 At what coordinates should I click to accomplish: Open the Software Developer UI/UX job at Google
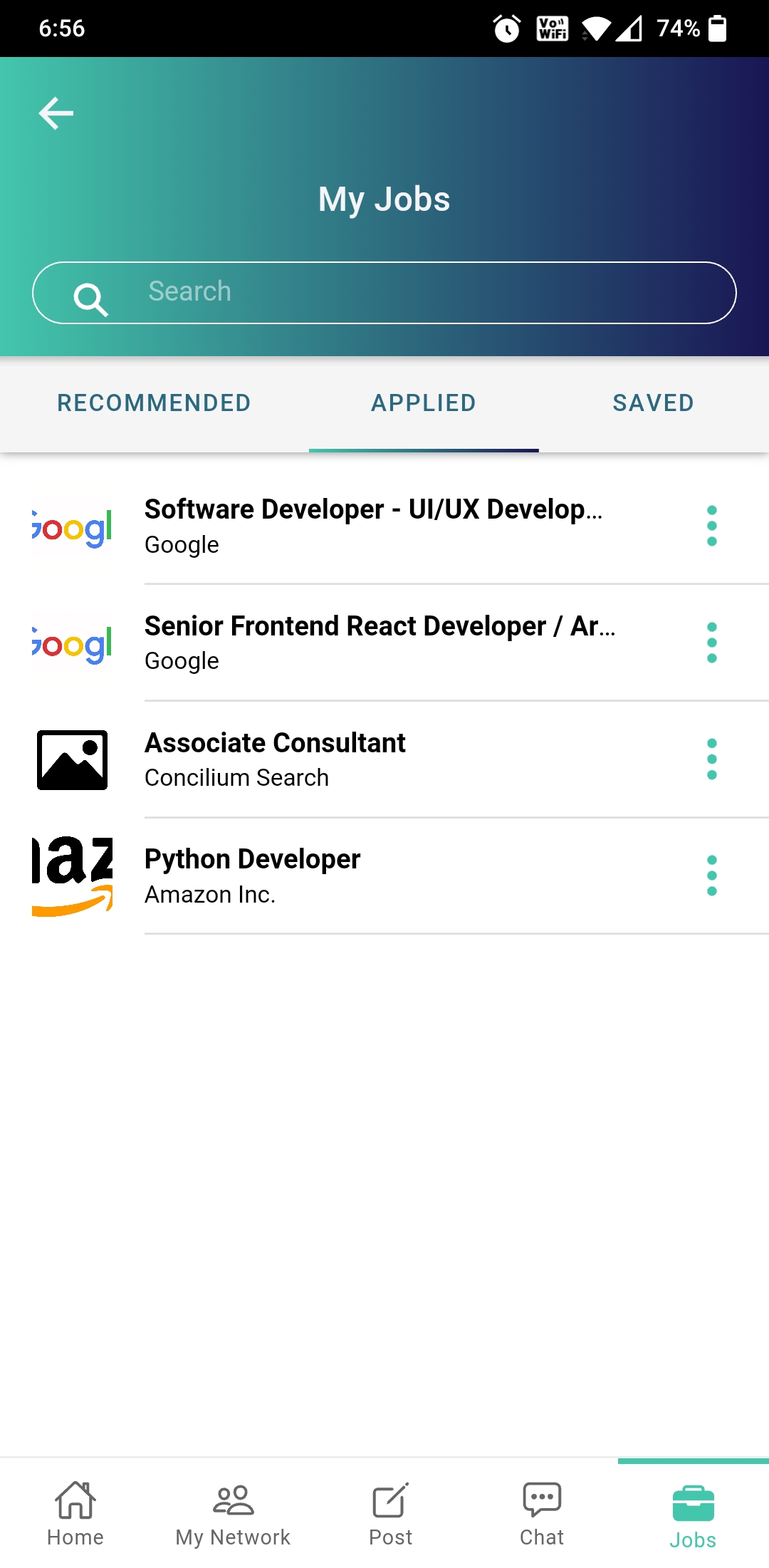click(384, 526)
